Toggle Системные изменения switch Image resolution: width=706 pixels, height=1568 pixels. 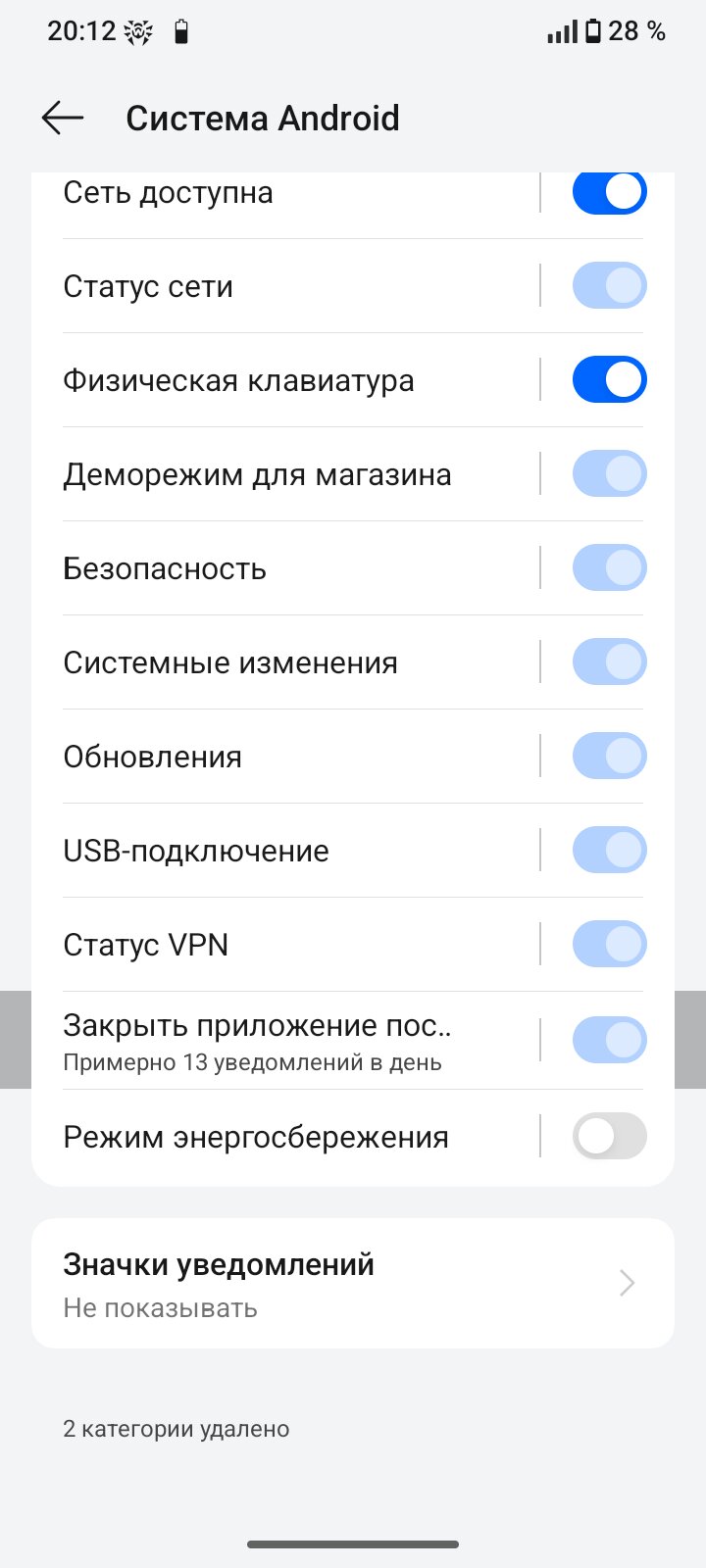[x=609, y=662]
